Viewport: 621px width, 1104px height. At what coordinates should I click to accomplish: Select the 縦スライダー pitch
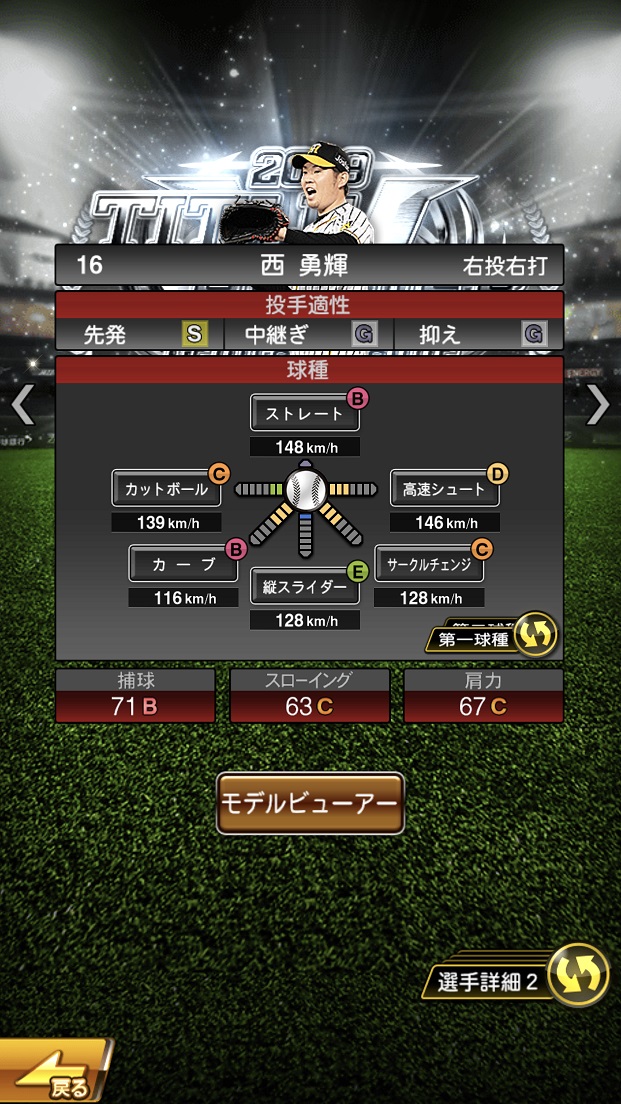click(304, 586)
